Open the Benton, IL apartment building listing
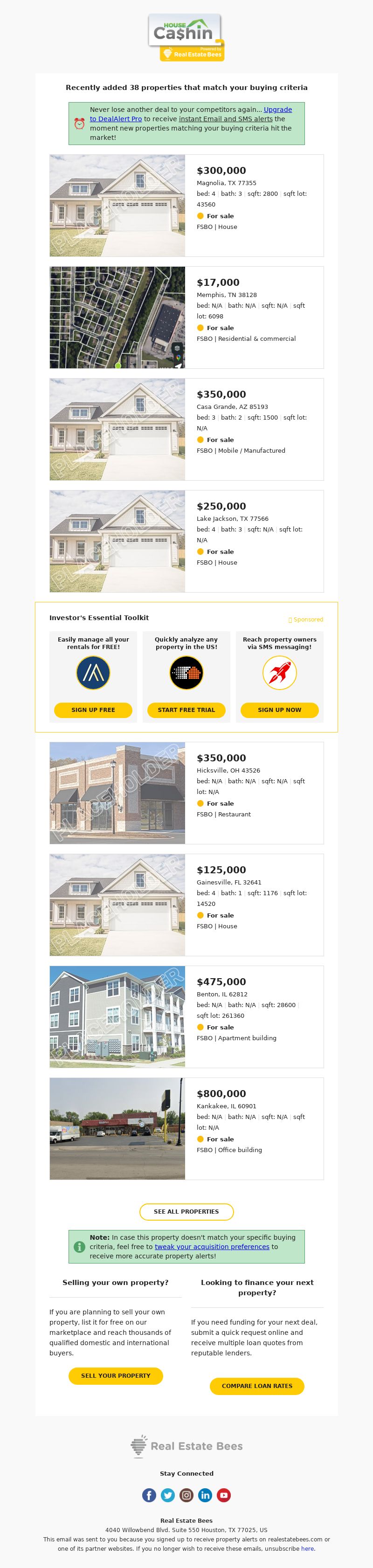The image size is (373, 1568). pos(221,982)
